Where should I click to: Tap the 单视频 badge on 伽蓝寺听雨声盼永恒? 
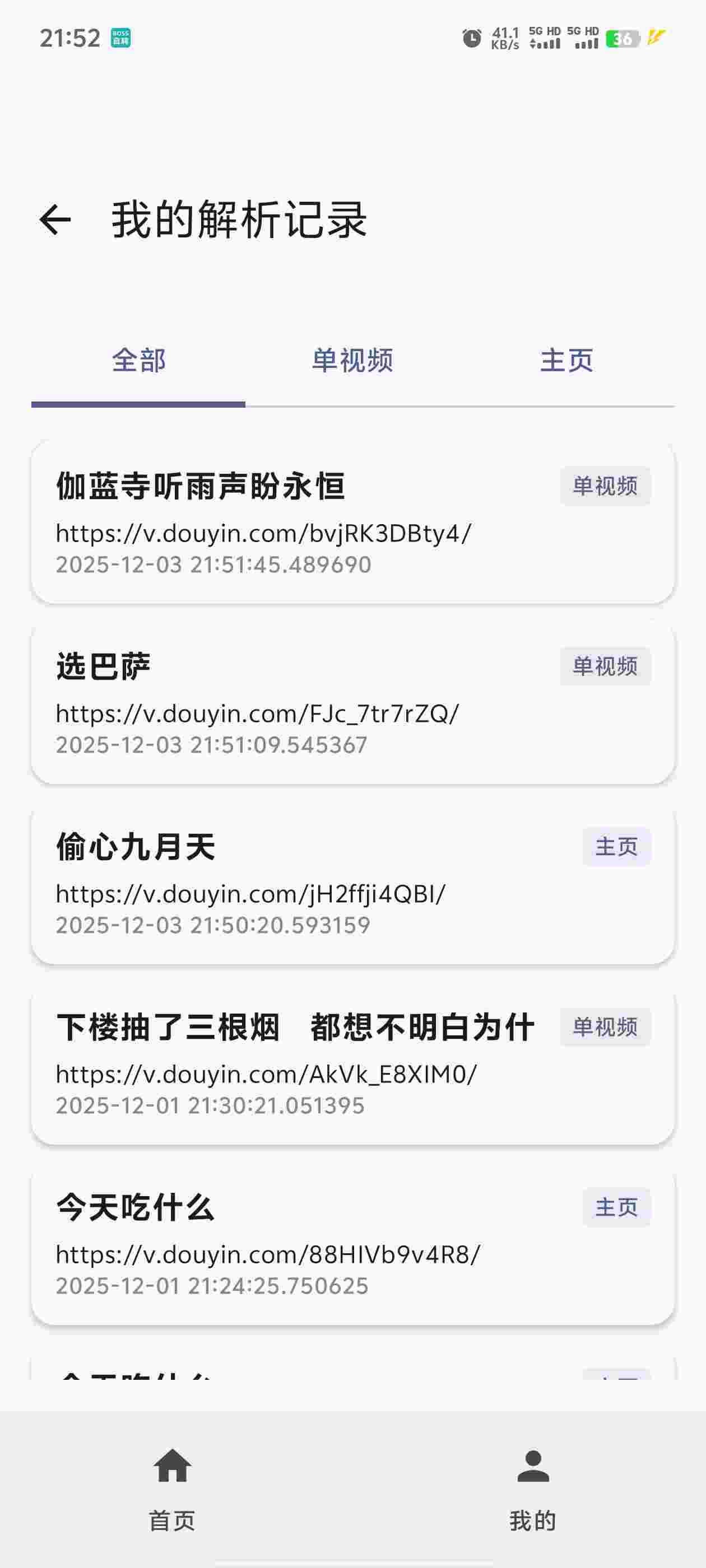coord(606,485)
